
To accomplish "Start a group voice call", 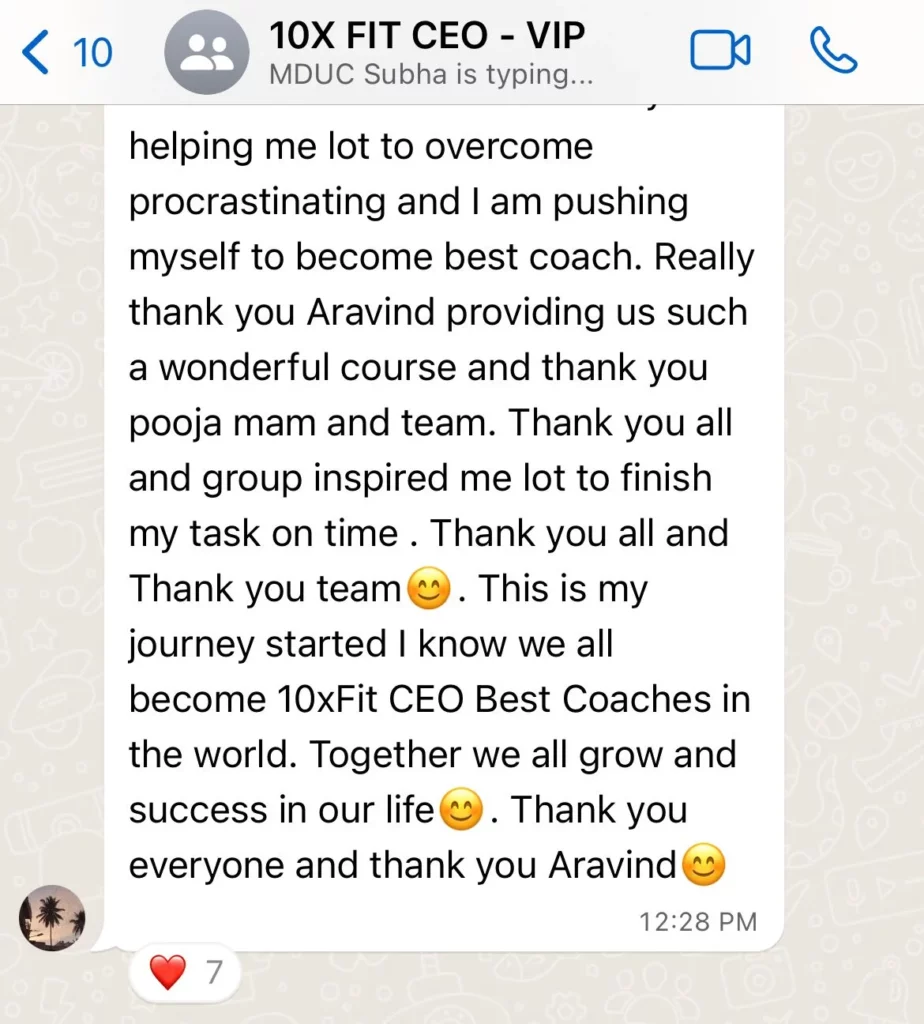I will pyautogui.click(x=833, y=51).
